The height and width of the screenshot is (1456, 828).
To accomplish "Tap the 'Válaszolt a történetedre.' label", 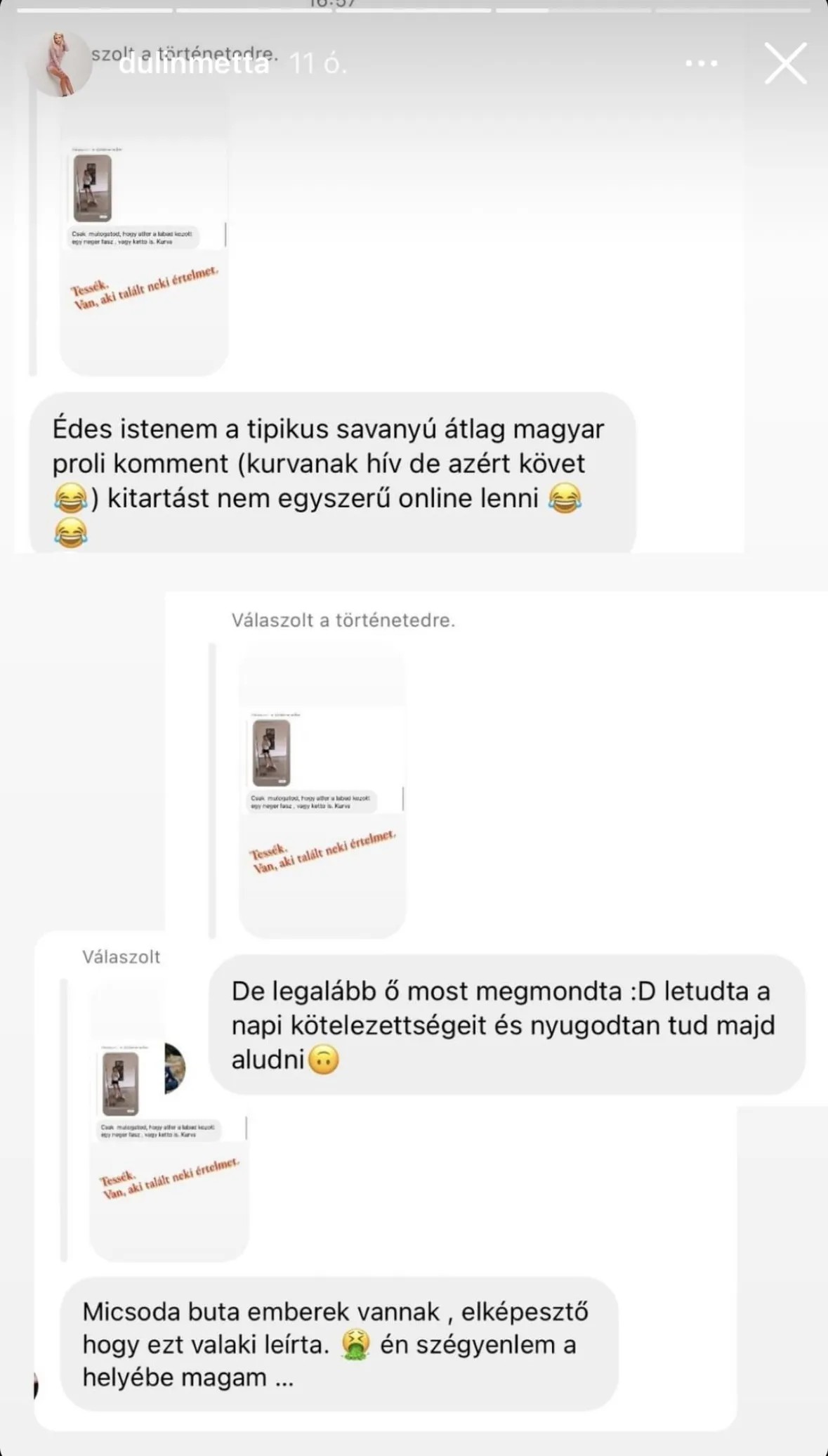I will tap(343, 620).
